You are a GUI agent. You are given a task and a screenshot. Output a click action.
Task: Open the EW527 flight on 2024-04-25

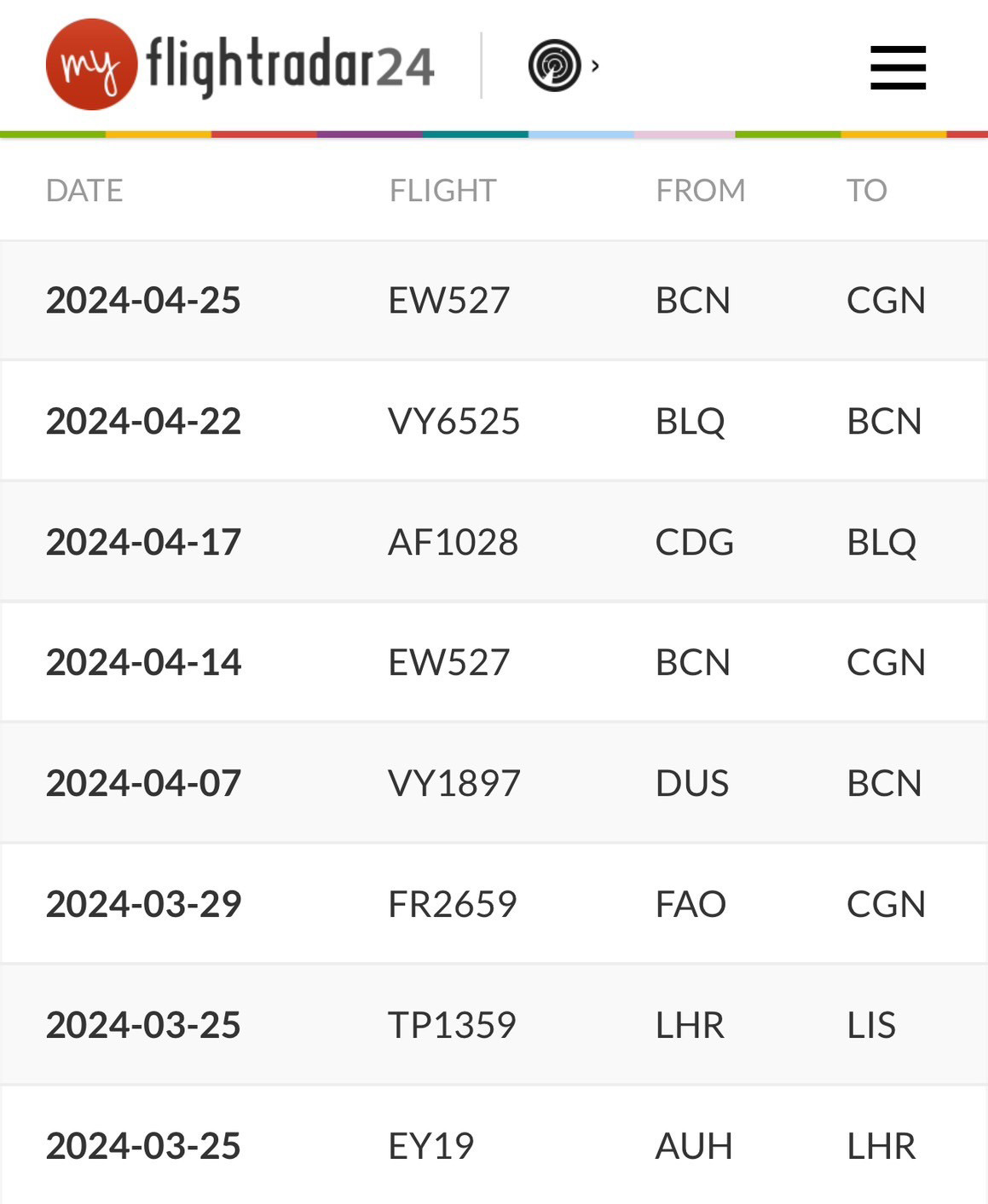(448, 300)
